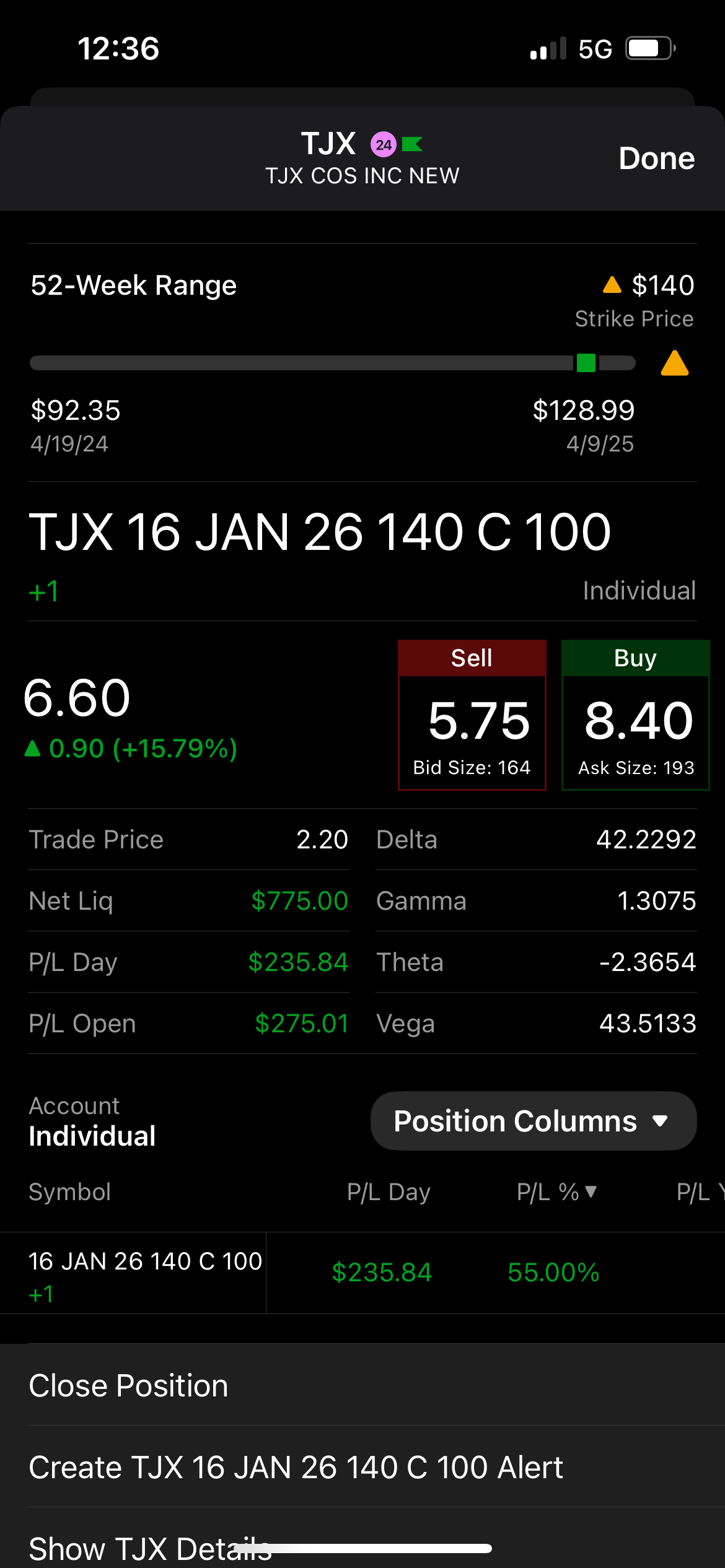Open the 16 JAN 26 140 C 100 position row
The image size is (725, 1568).
coord(362,1273)
